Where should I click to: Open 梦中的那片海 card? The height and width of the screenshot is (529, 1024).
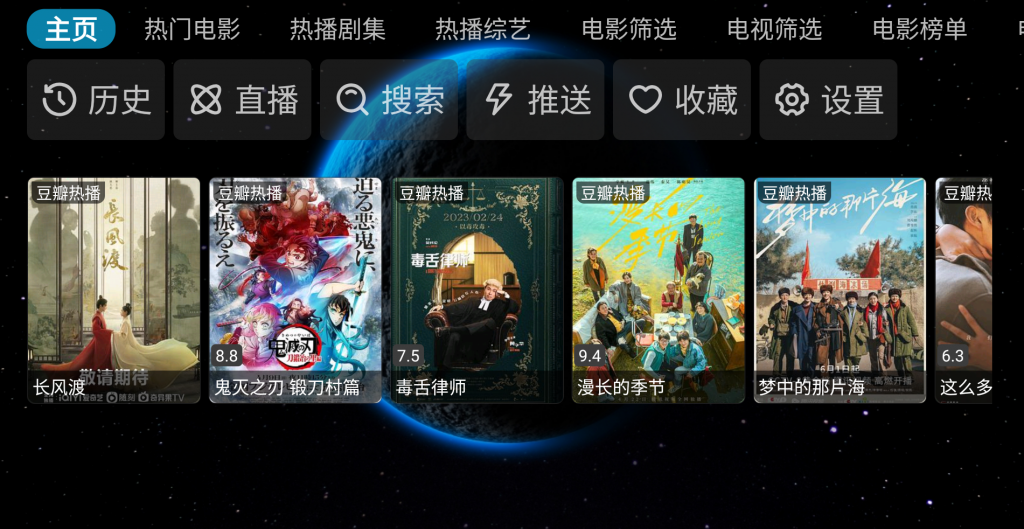coord(840,290)
